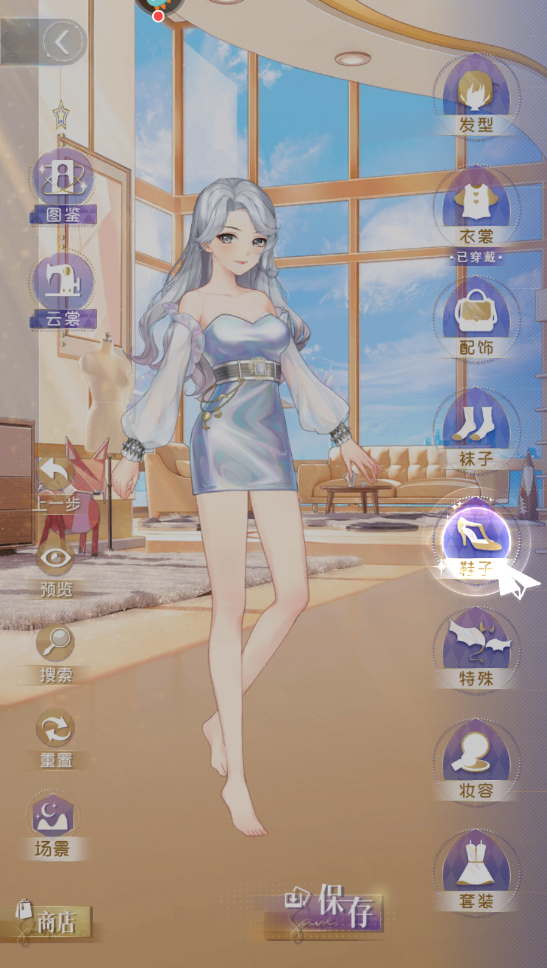Reset the outfit with 重置
Image resolution: width=547 pixels, height=968 pixels.
pos(56,740)
